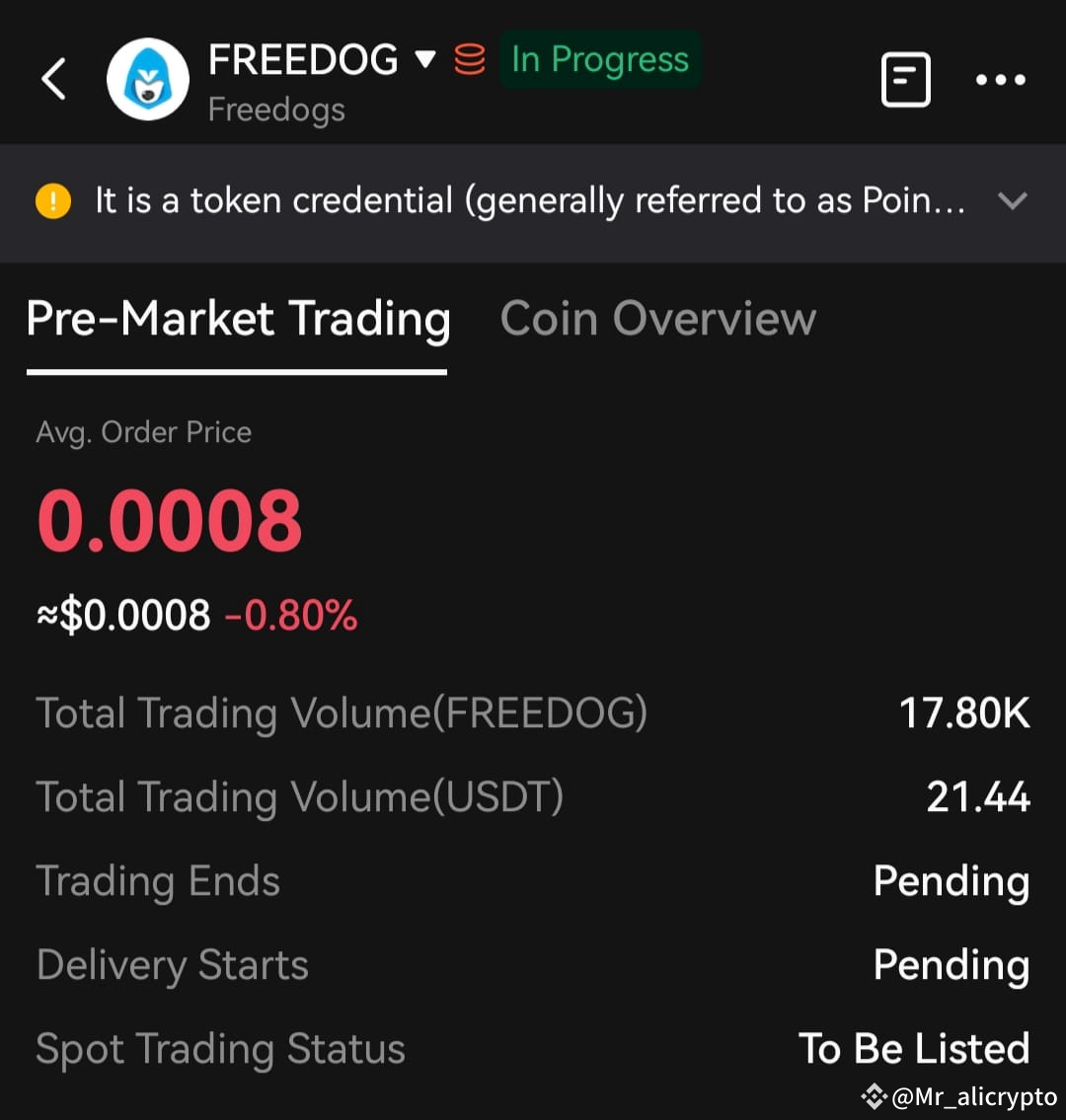Select the Pre-Market Trading tab
The image size is (1066, 1120).
[x=238, y=318]
